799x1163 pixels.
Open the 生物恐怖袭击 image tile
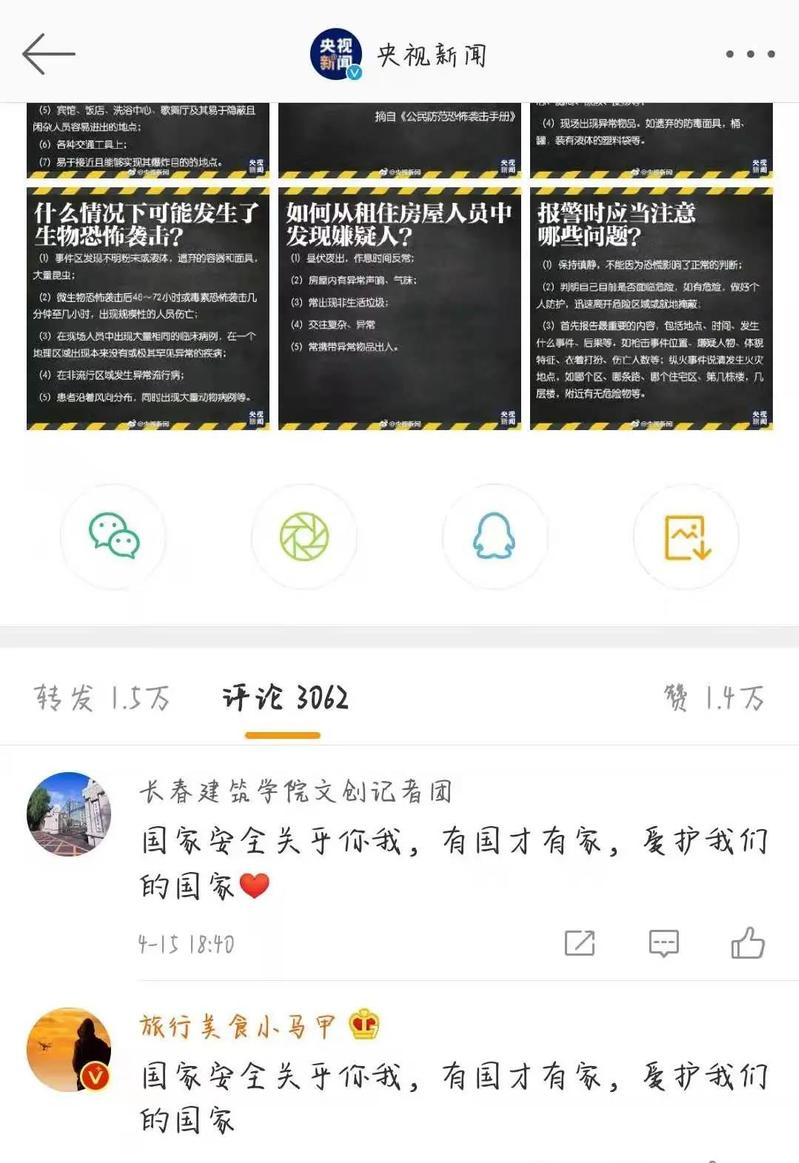[x=148, y=308]
